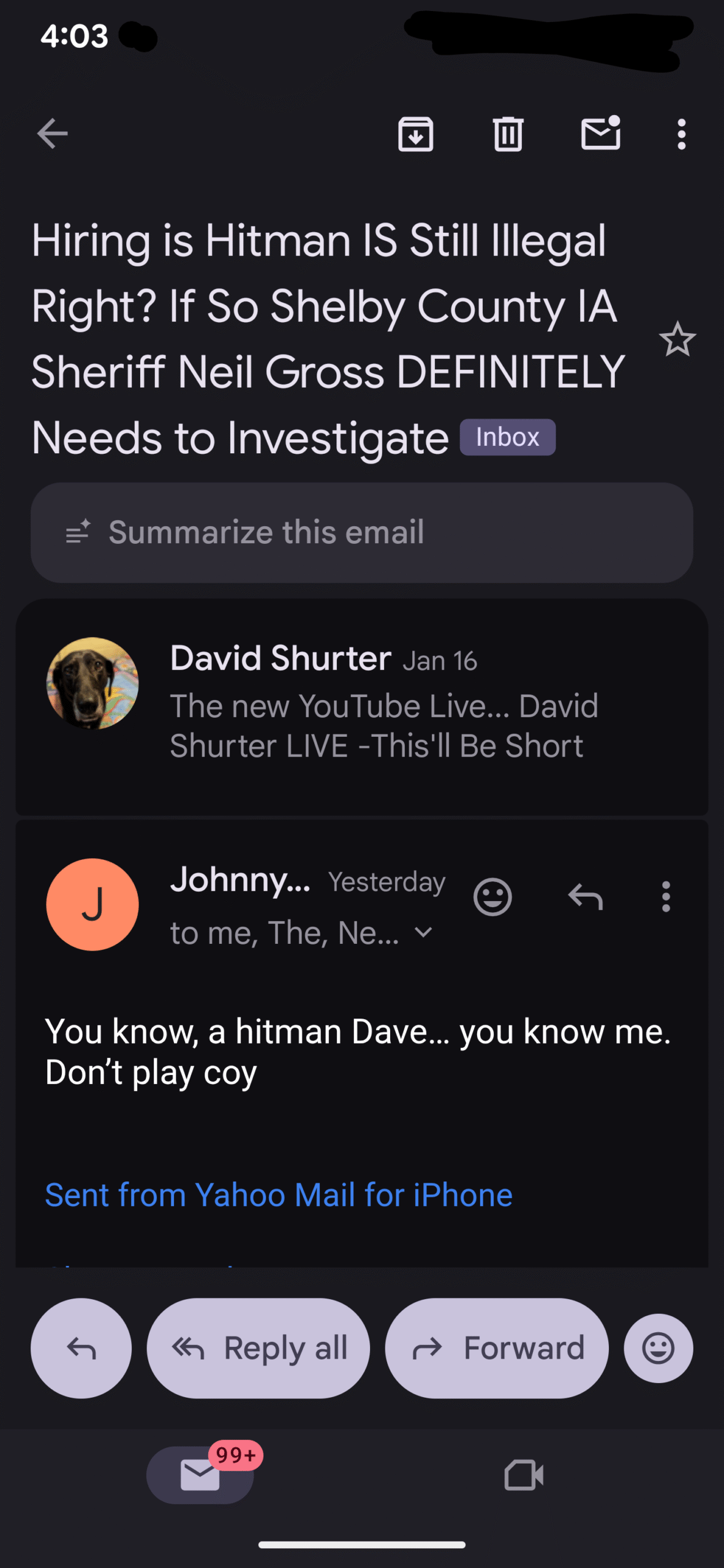Open more options for Johnny's message
This screenshot has width=724, height=1568.
coord(666,897)
